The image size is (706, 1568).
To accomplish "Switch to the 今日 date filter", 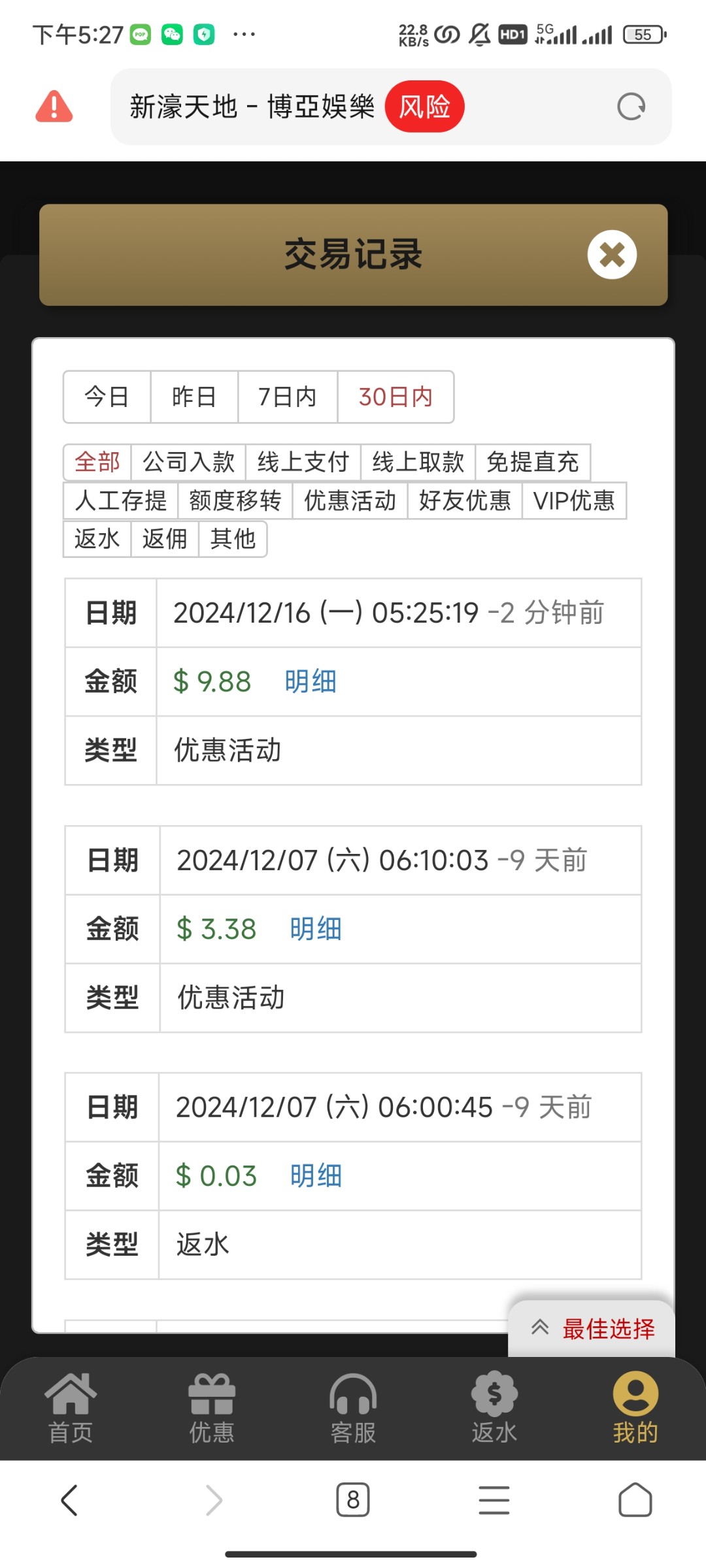I will tap(107, 397).
